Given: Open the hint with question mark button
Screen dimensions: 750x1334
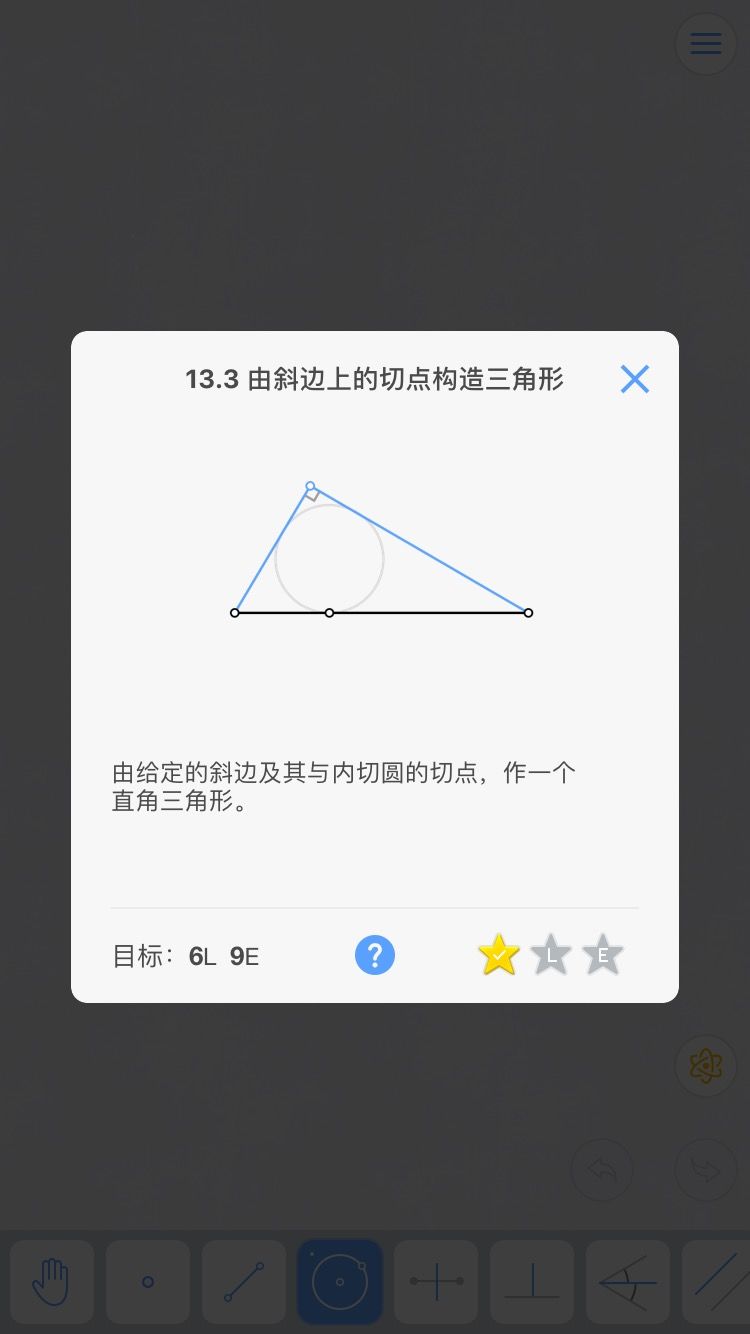Looking at the screenshot, I should 375,955.
